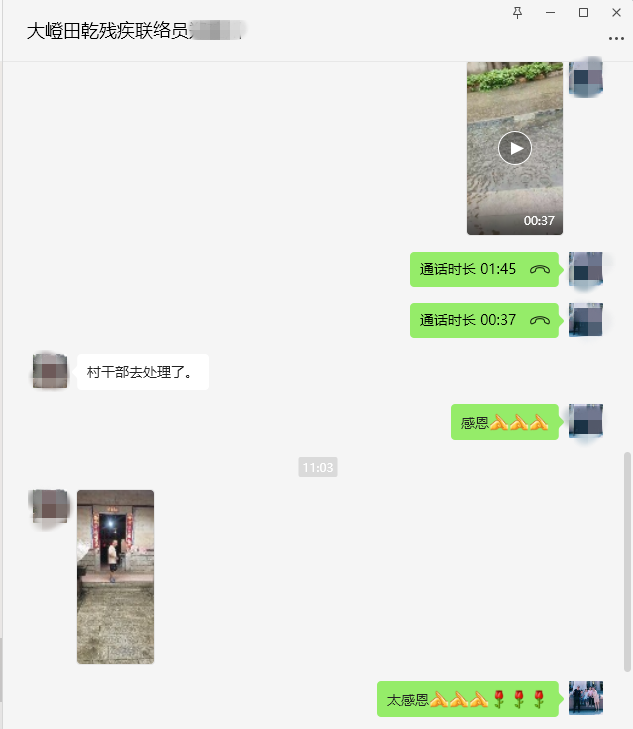View sender avatar beside 村干部去处理了
This screenshot has width=633, height=729.
click(x=50, y=371)
